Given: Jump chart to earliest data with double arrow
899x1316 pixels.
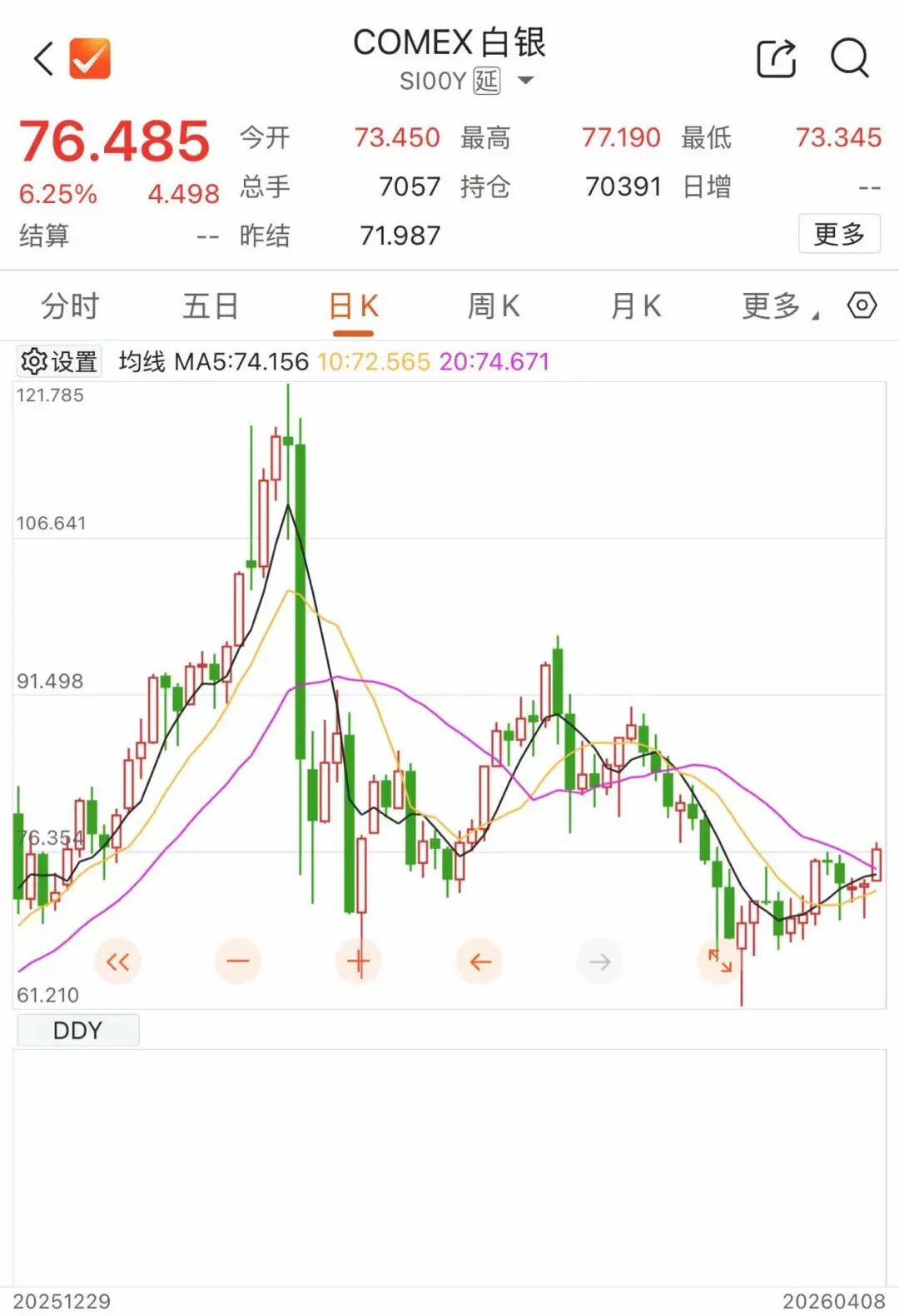Looking at the screenshot, I should click(x=117, y=961).
